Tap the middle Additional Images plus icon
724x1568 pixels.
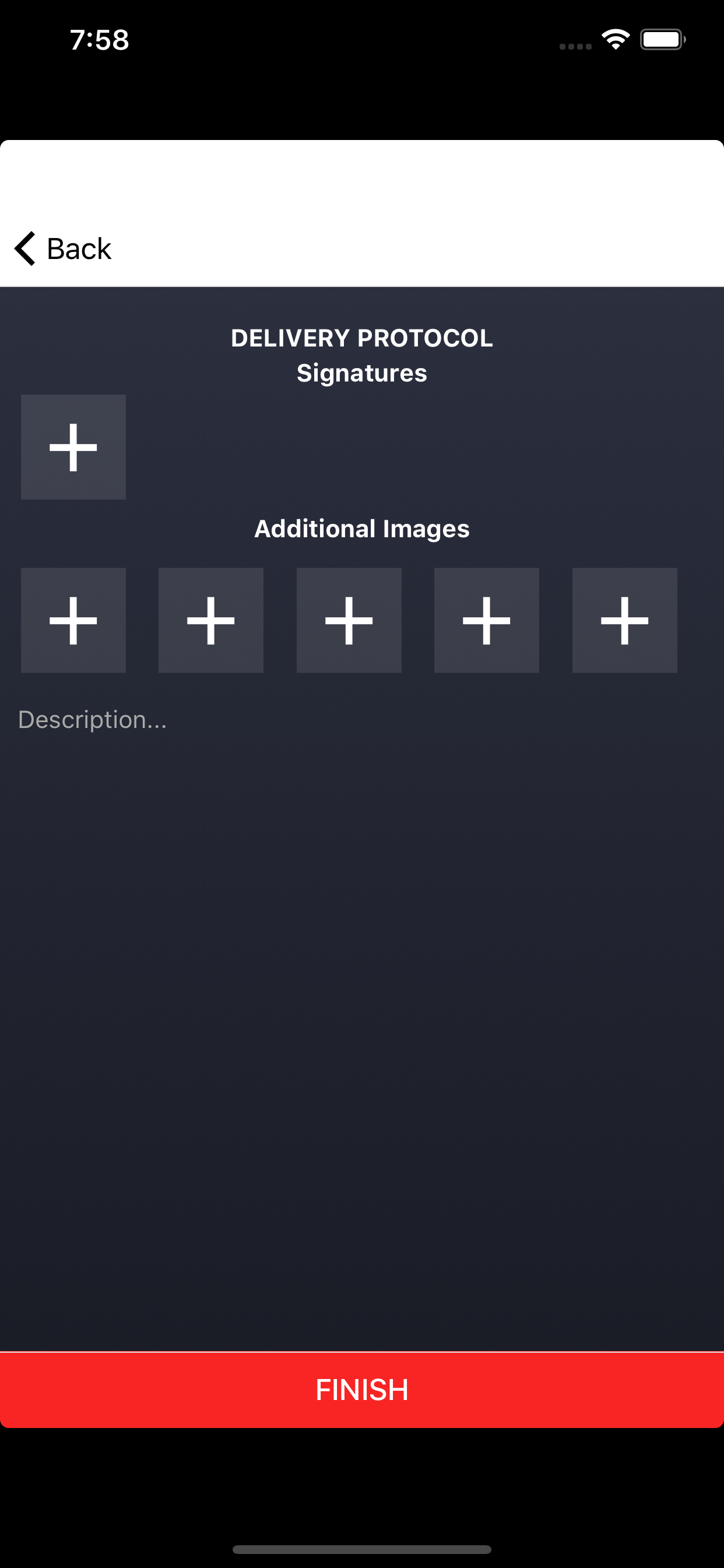point(349,619)
